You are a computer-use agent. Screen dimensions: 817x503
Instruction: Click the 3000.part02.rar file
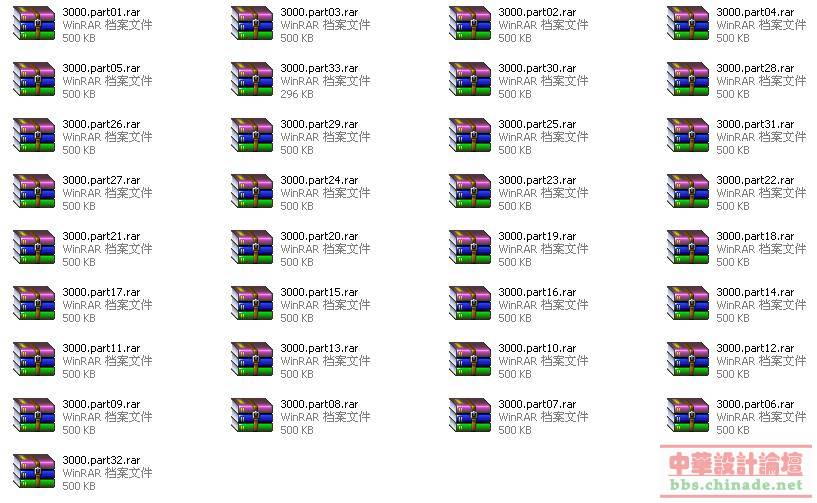coord(470,24)
